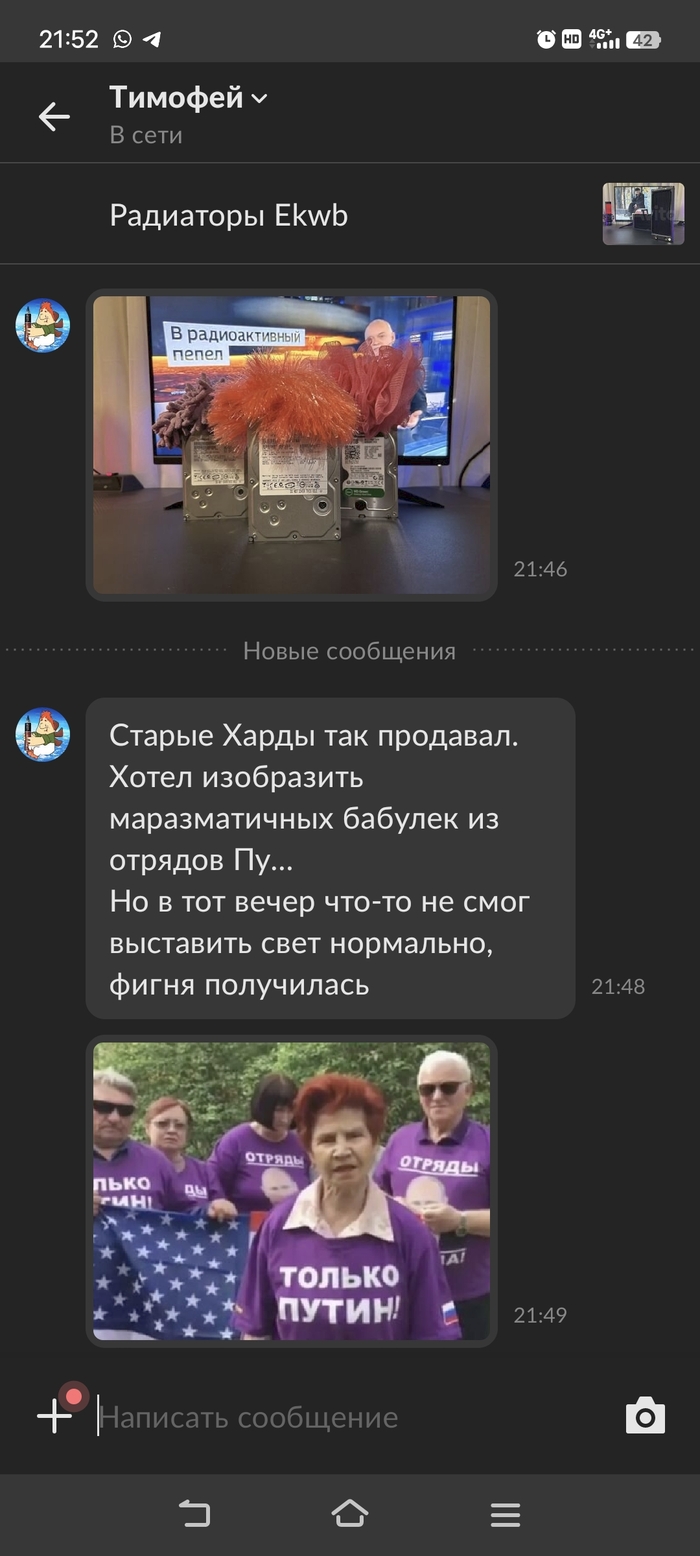Image resolution: width=700 pixels, height=1556 pixels.
Task: Open recent apps from the navigation bar
Action: coord(505,1515)
